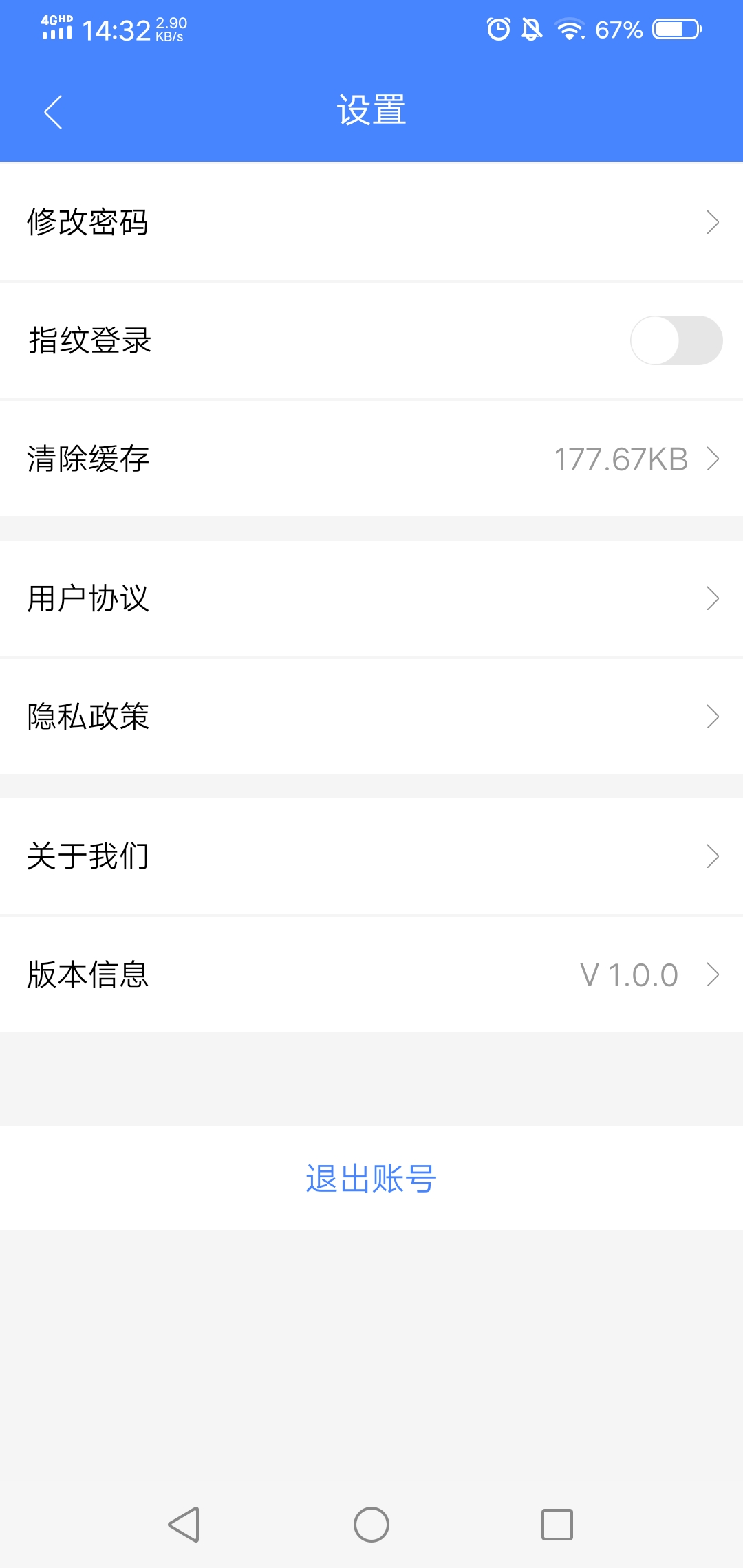The height and width of the screenshot is (1568, 743).
Task: Tap 退出账号 to log out
Action: click(x=371, y=1179)
